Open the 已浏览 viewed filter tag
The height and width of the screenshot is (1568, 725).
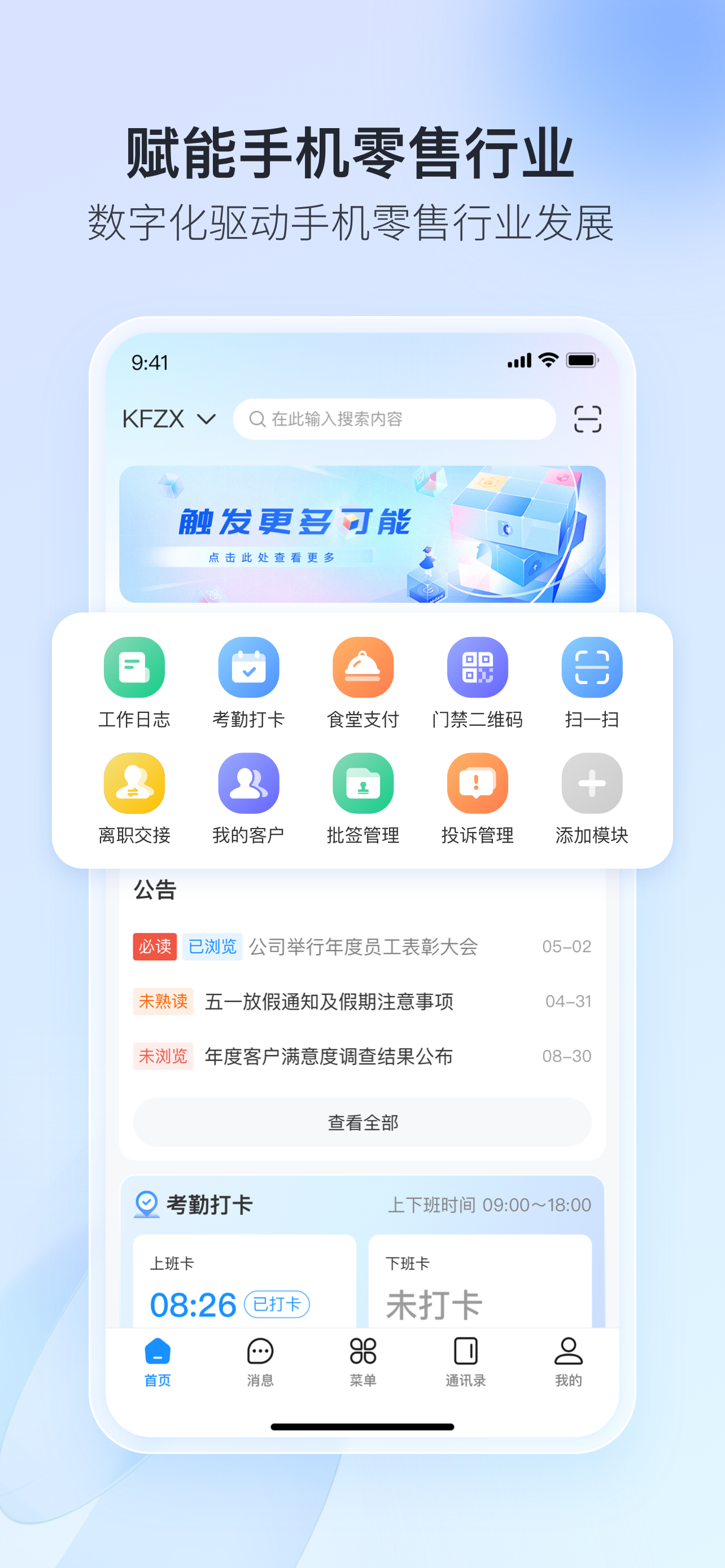(212, 947)
